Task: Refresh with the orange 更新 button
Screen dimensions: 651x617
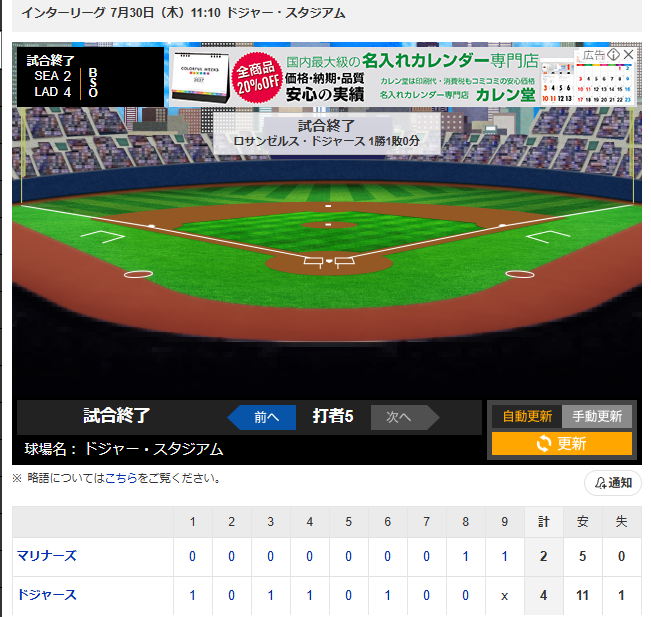Action: click(562, 443)
